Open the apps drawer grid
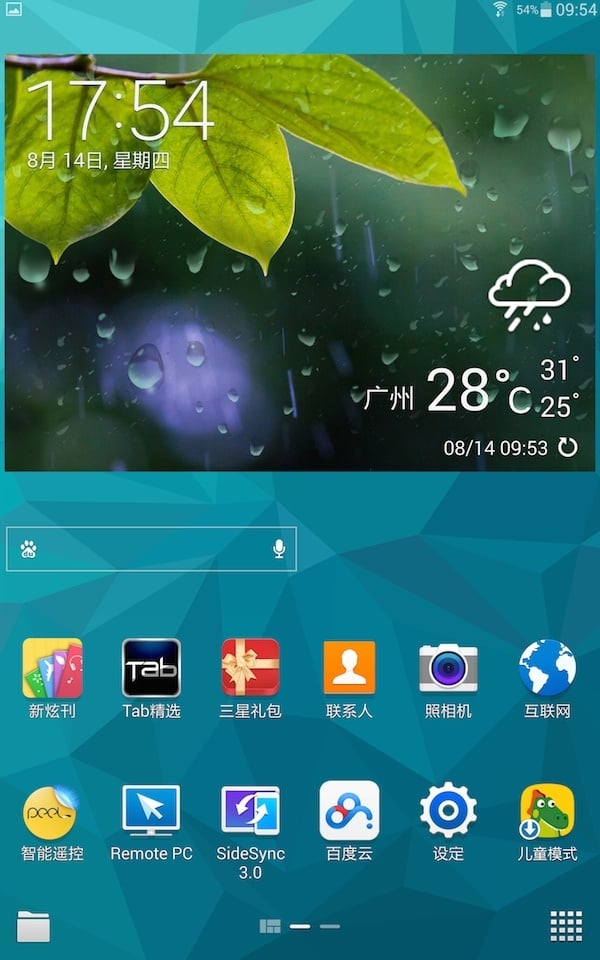 point(567,926)
